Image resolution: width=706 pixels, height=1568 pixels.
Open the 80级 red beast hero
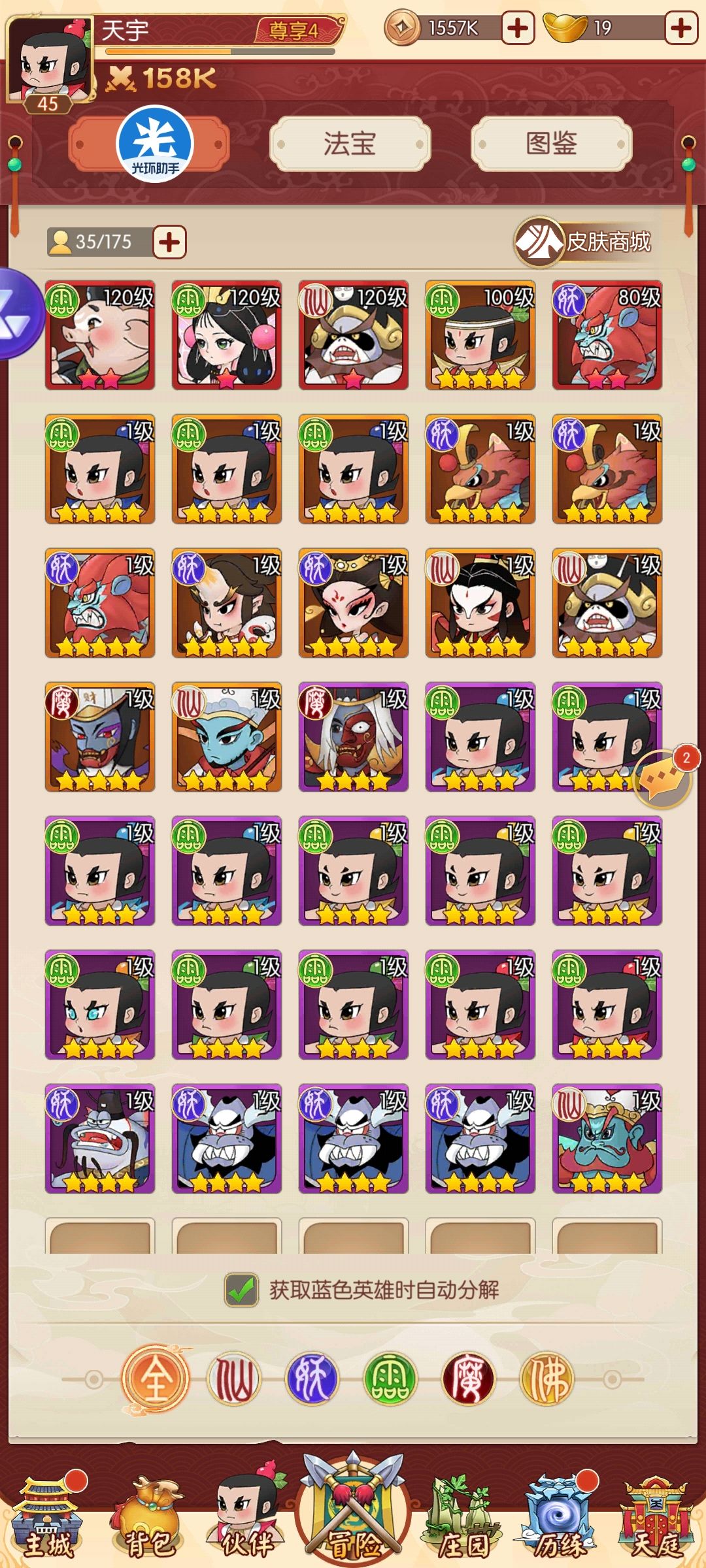coord(607,335)
